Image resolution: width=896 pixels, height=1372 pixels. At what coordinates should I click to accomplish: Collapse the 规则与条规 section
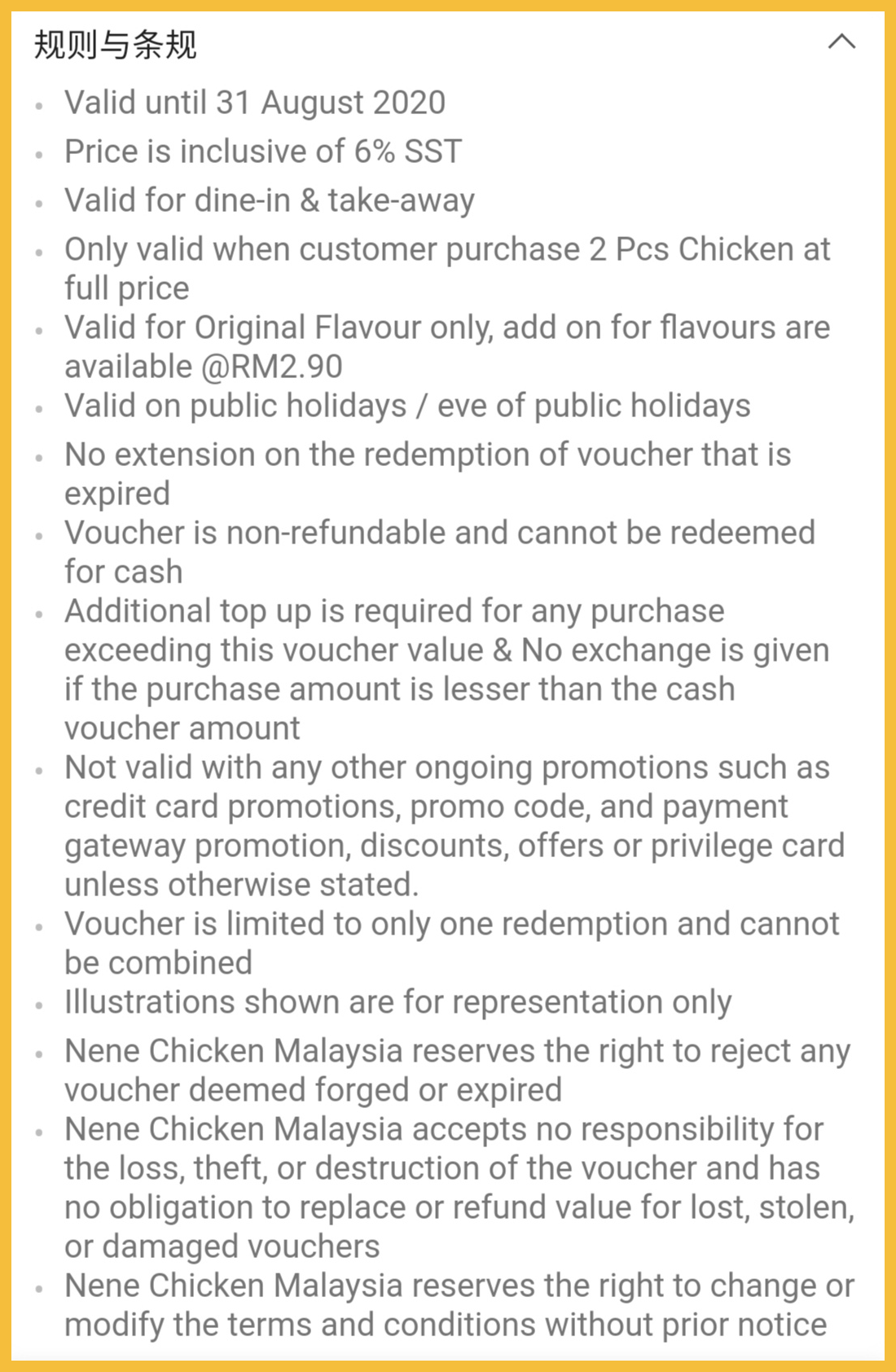(841, 42)
